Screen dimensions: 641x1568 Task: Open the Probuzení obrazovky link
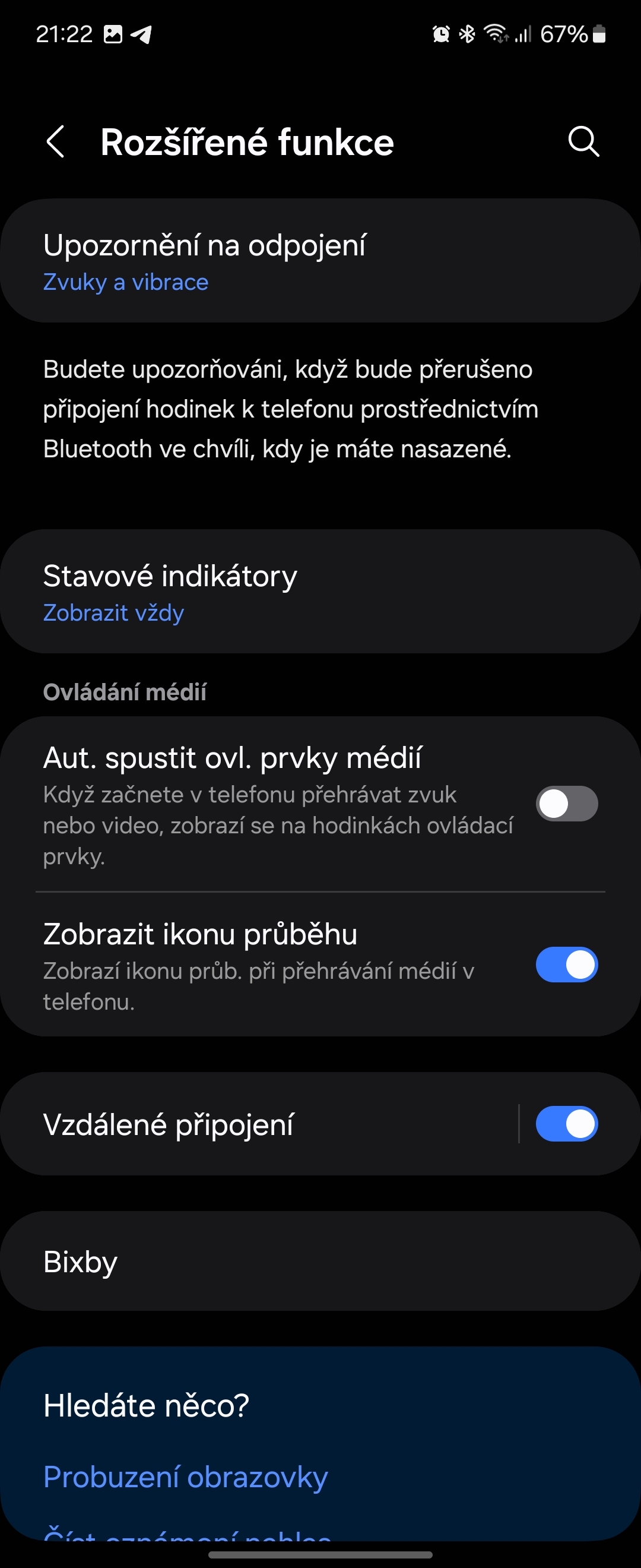click(185, 1477)
